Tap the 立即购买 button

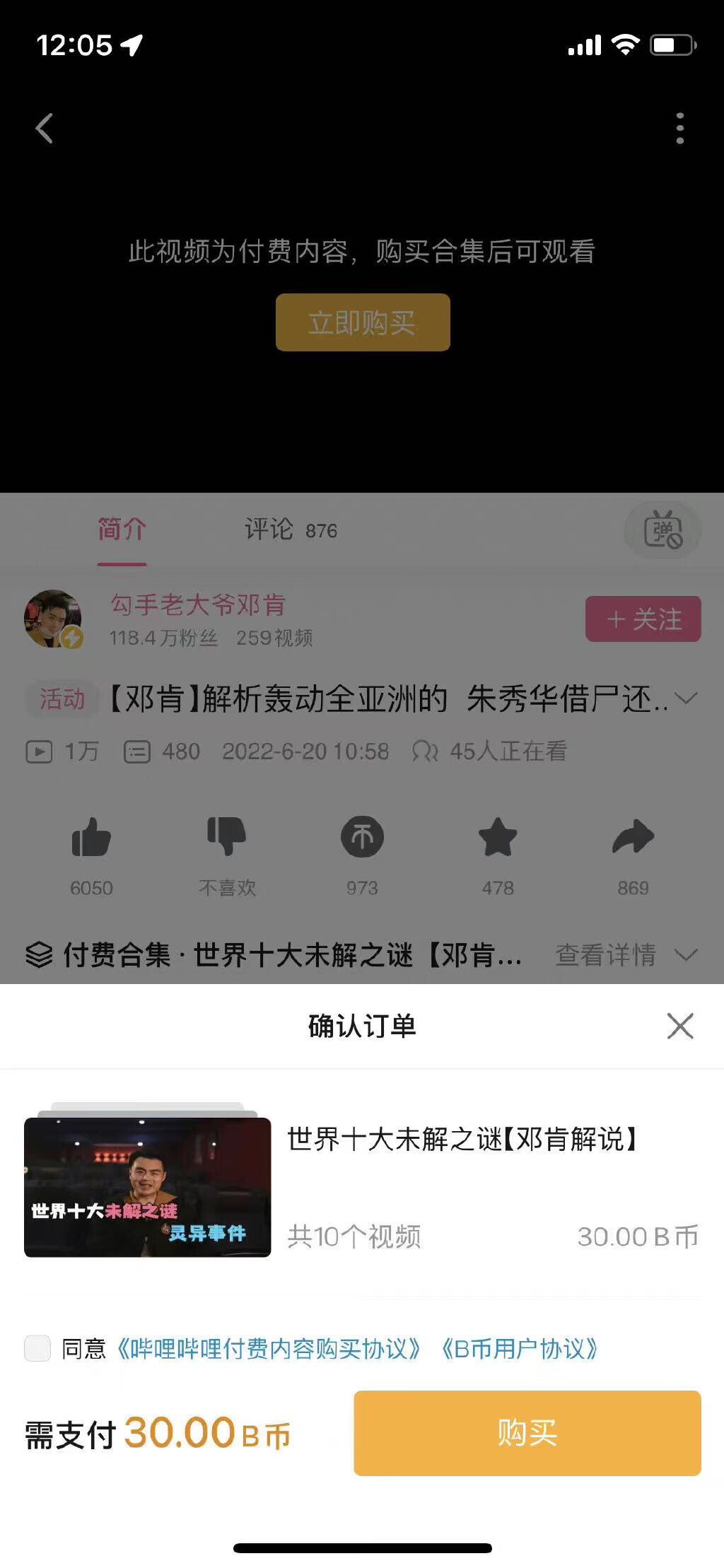[x=363, y=322]
